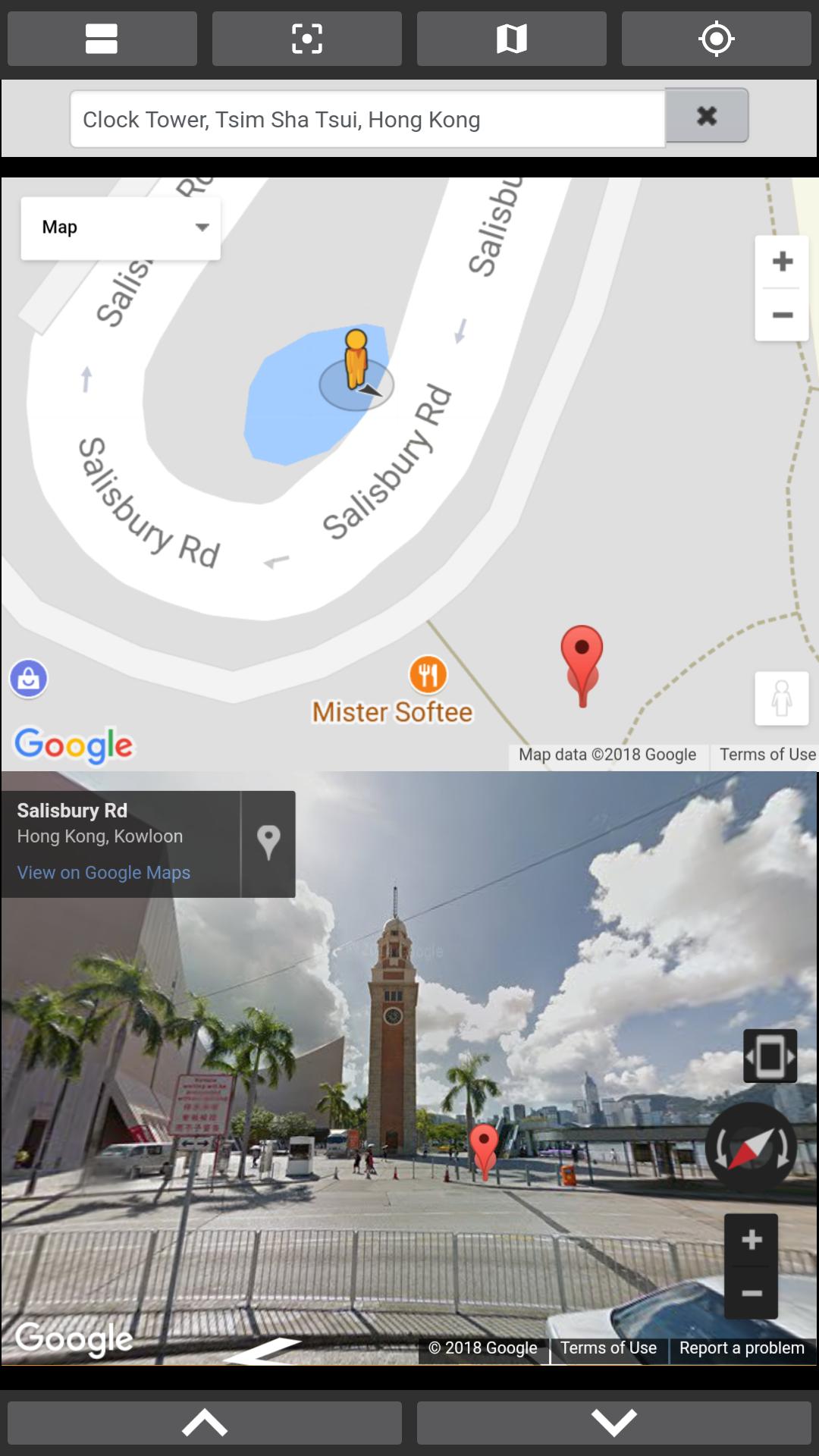The image size is (819, 1456).
Task: Open the hamburger menu in the top toolbar
Action: (x=102, y=38)
